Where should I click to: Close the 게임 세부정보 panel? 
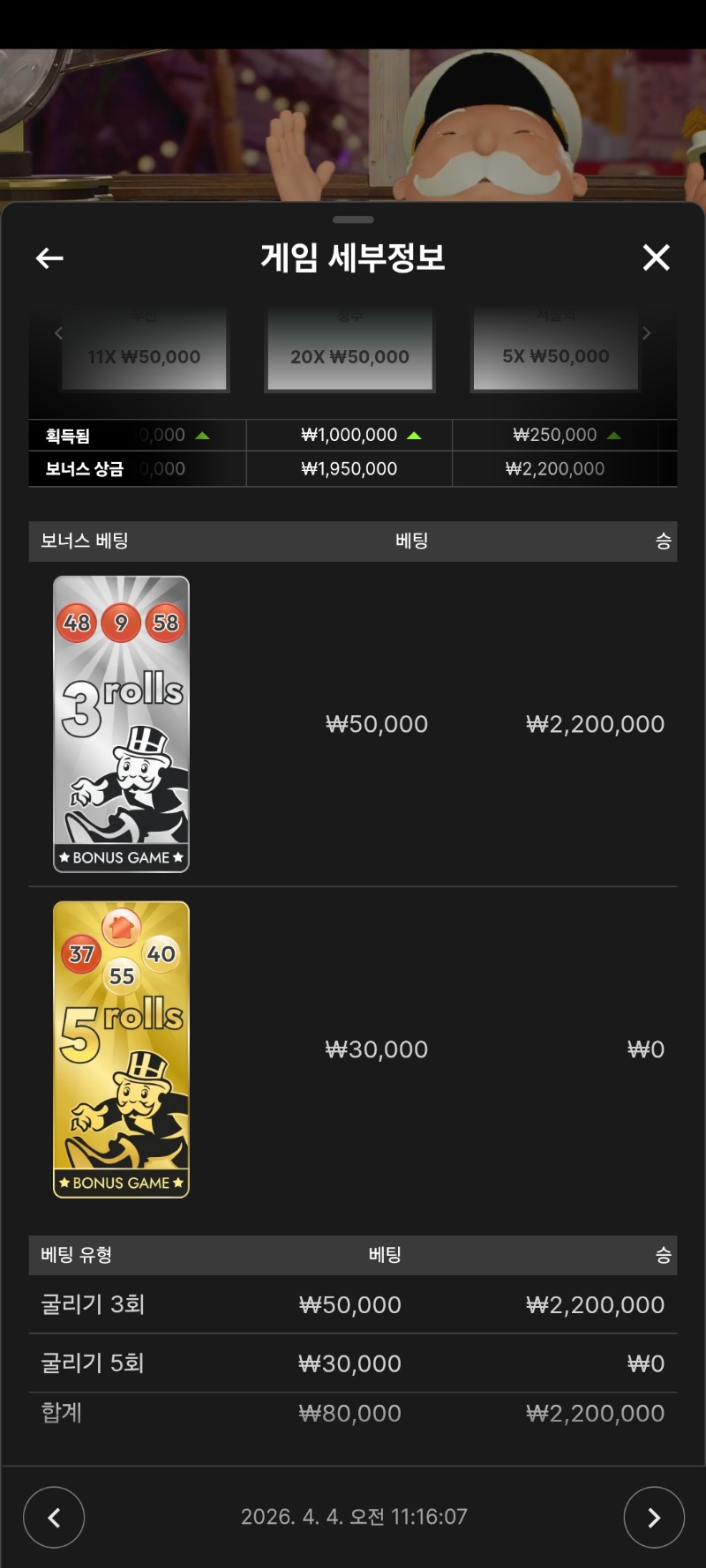[656, 258]
